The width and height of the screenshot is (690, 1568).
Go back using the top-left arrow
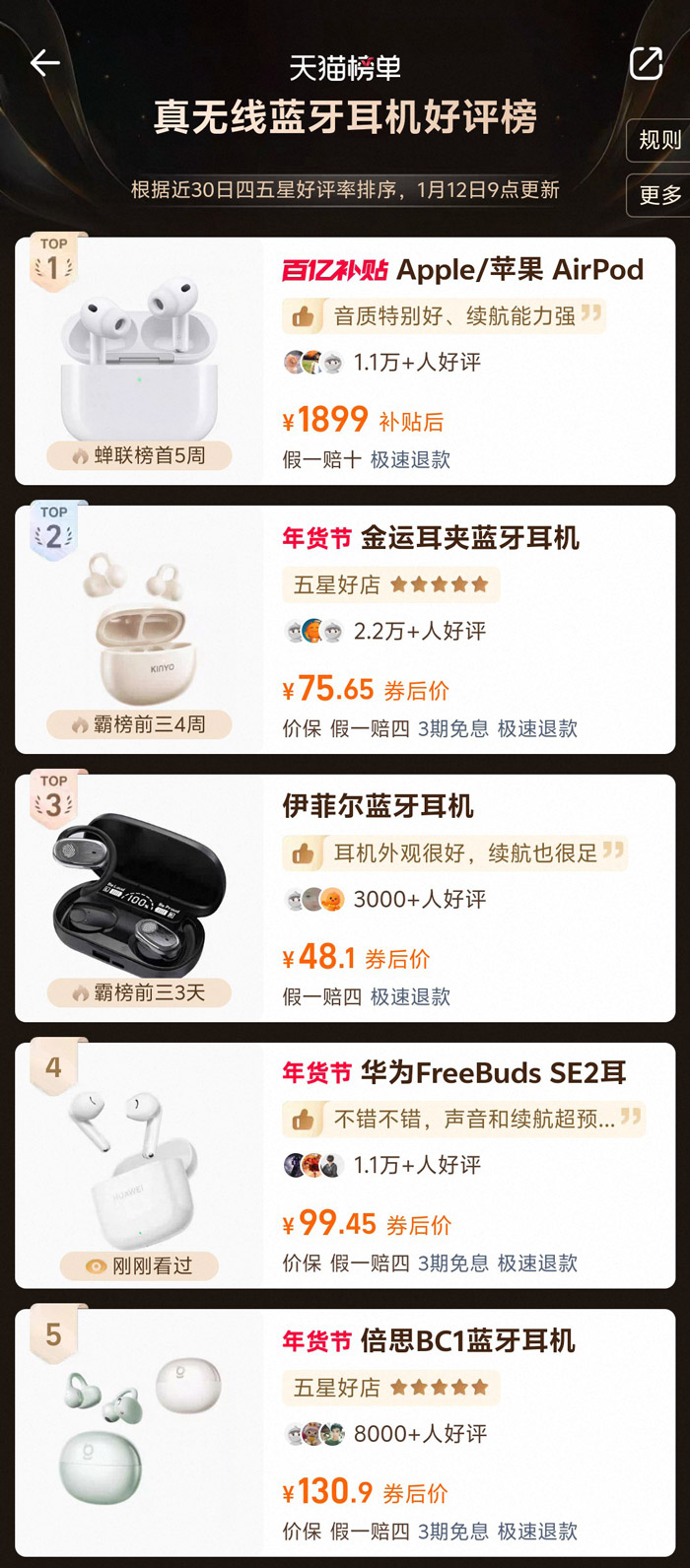click(x=45, y=64)
